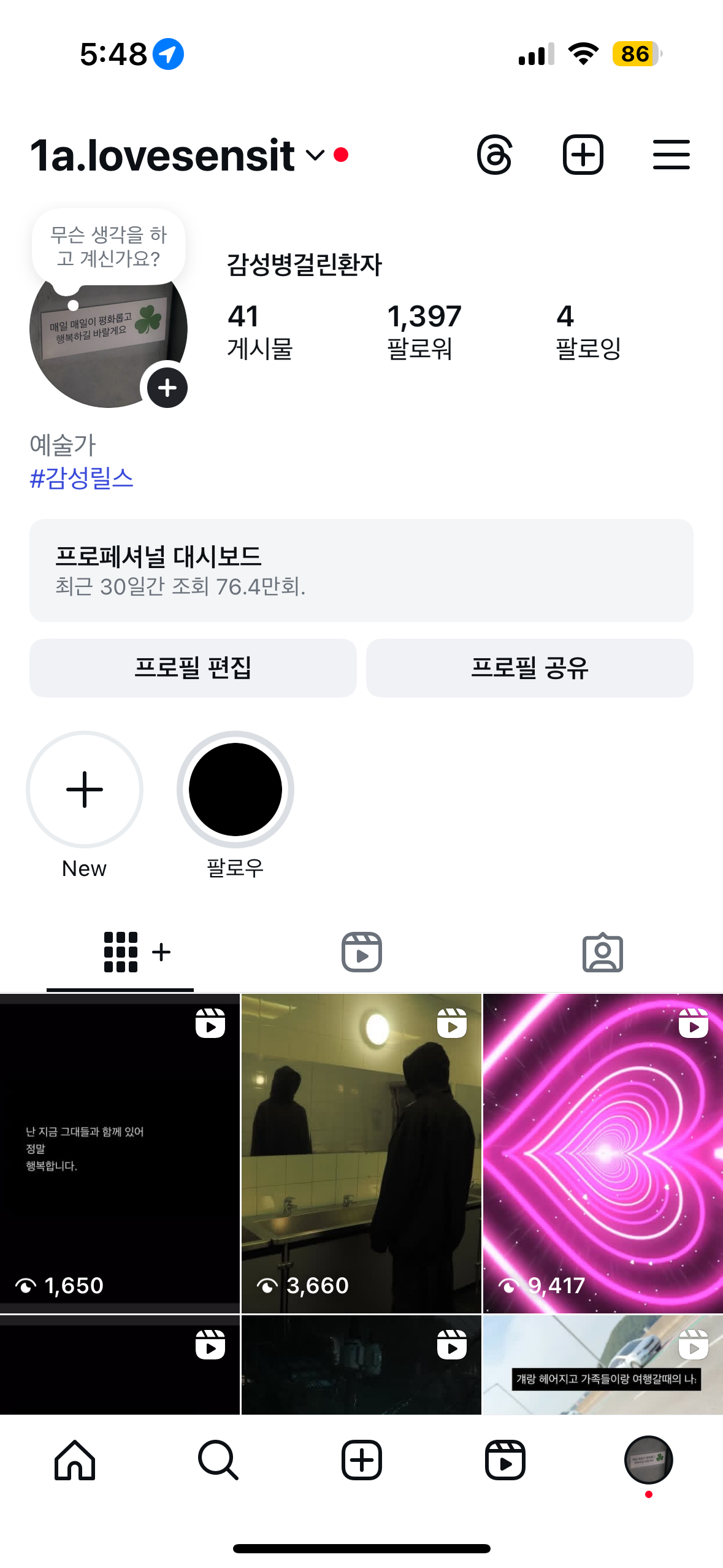Open the 팔로우 story highlight
This screenshot has width=723, height=1568.
pos(235,790)
